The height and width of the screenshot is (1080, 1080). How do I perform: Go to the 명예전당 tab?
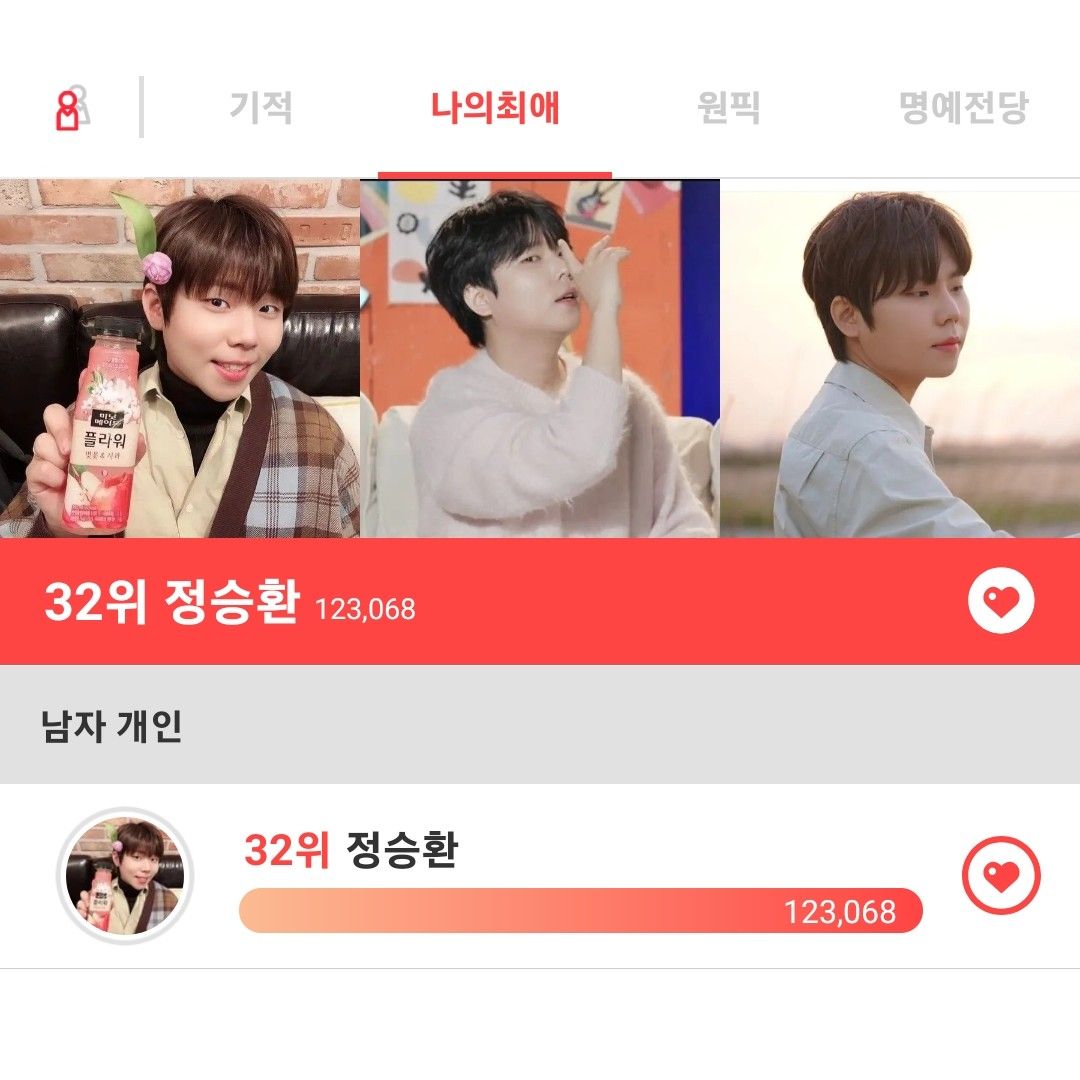tap(963, 107)
